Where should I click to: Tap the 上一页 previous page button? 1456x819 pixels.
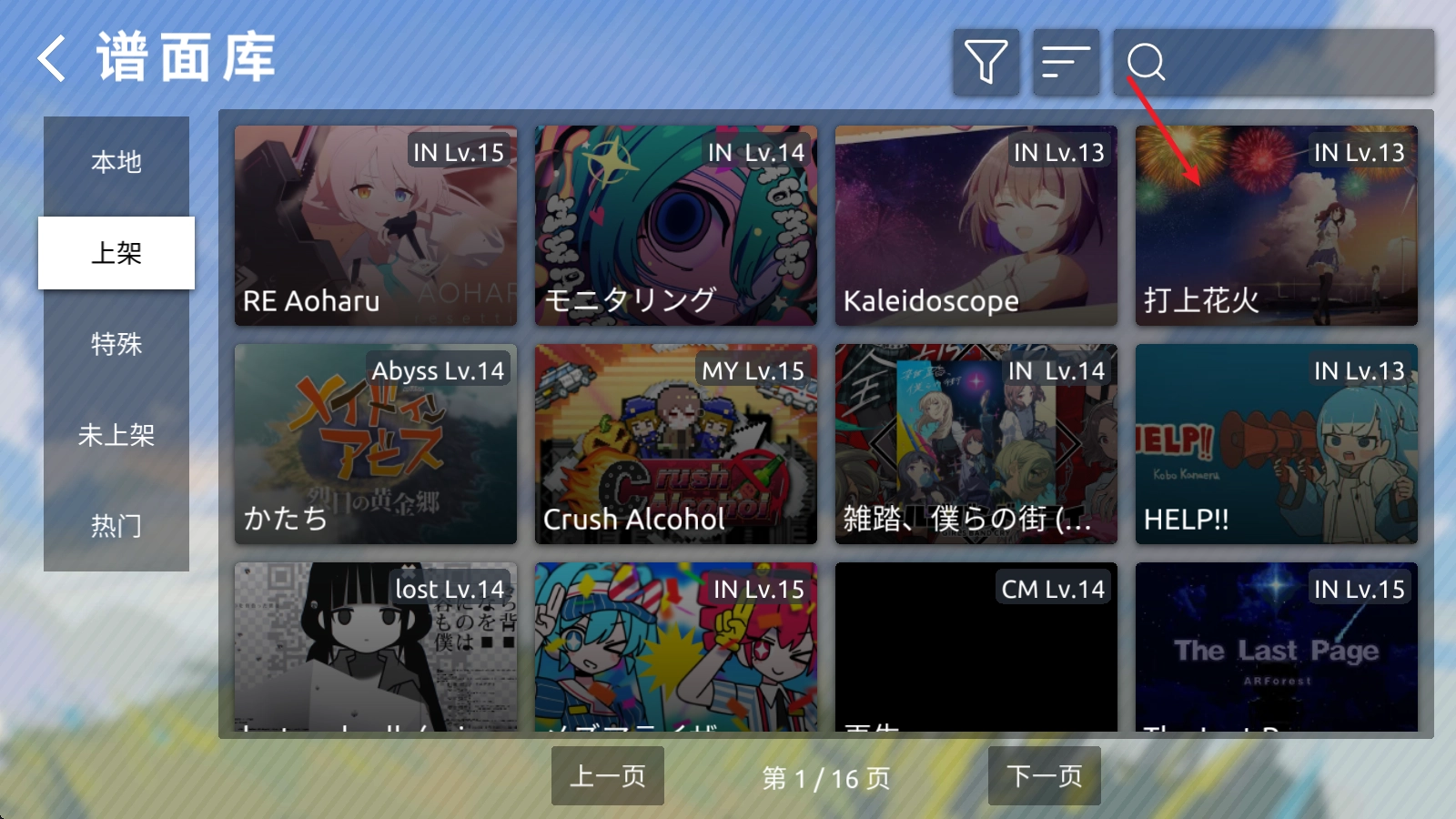click(x=607, y=776)
